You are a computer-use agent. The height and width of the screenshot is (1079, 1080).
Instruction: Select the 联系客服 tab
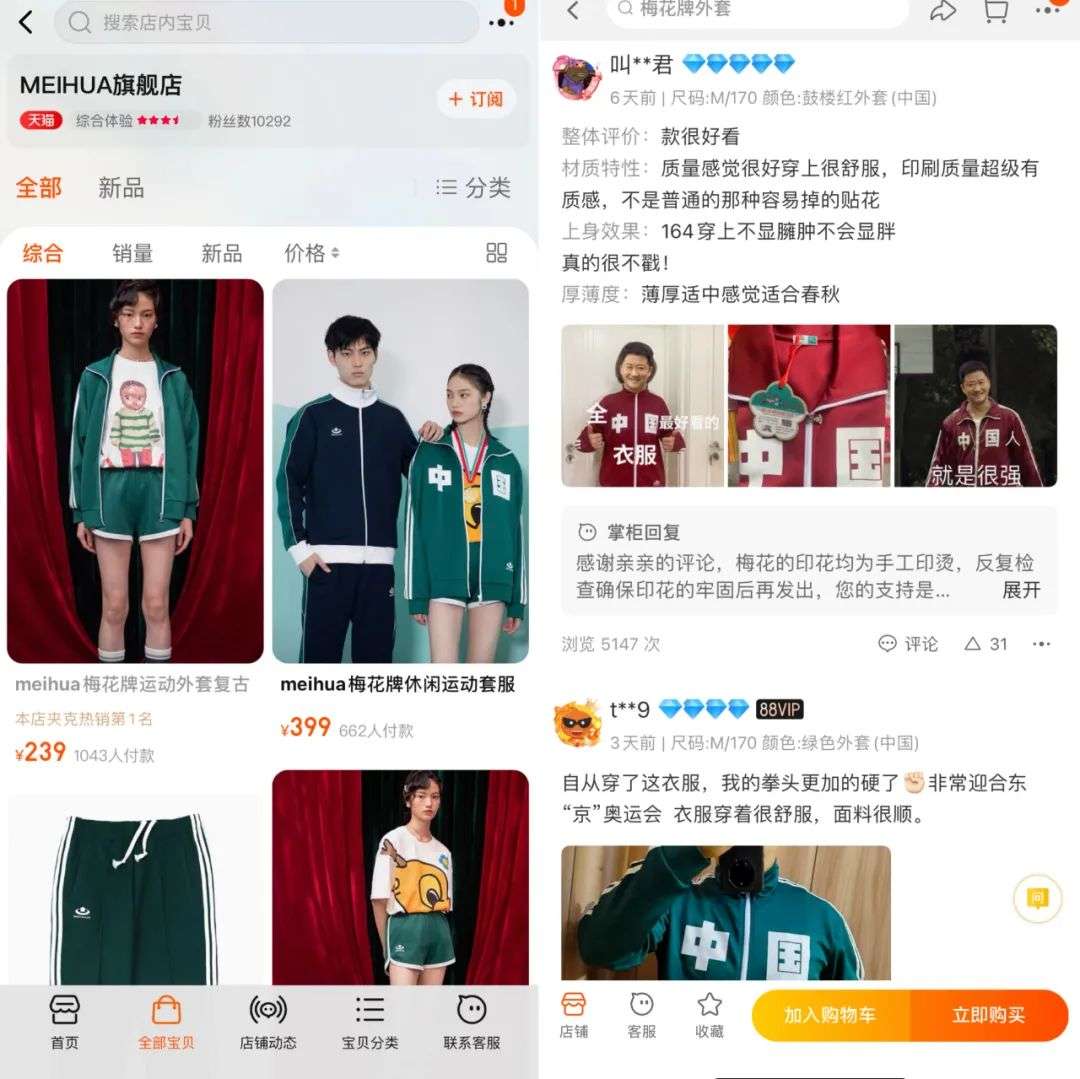pyautogui.click(x=472, y=1022)
